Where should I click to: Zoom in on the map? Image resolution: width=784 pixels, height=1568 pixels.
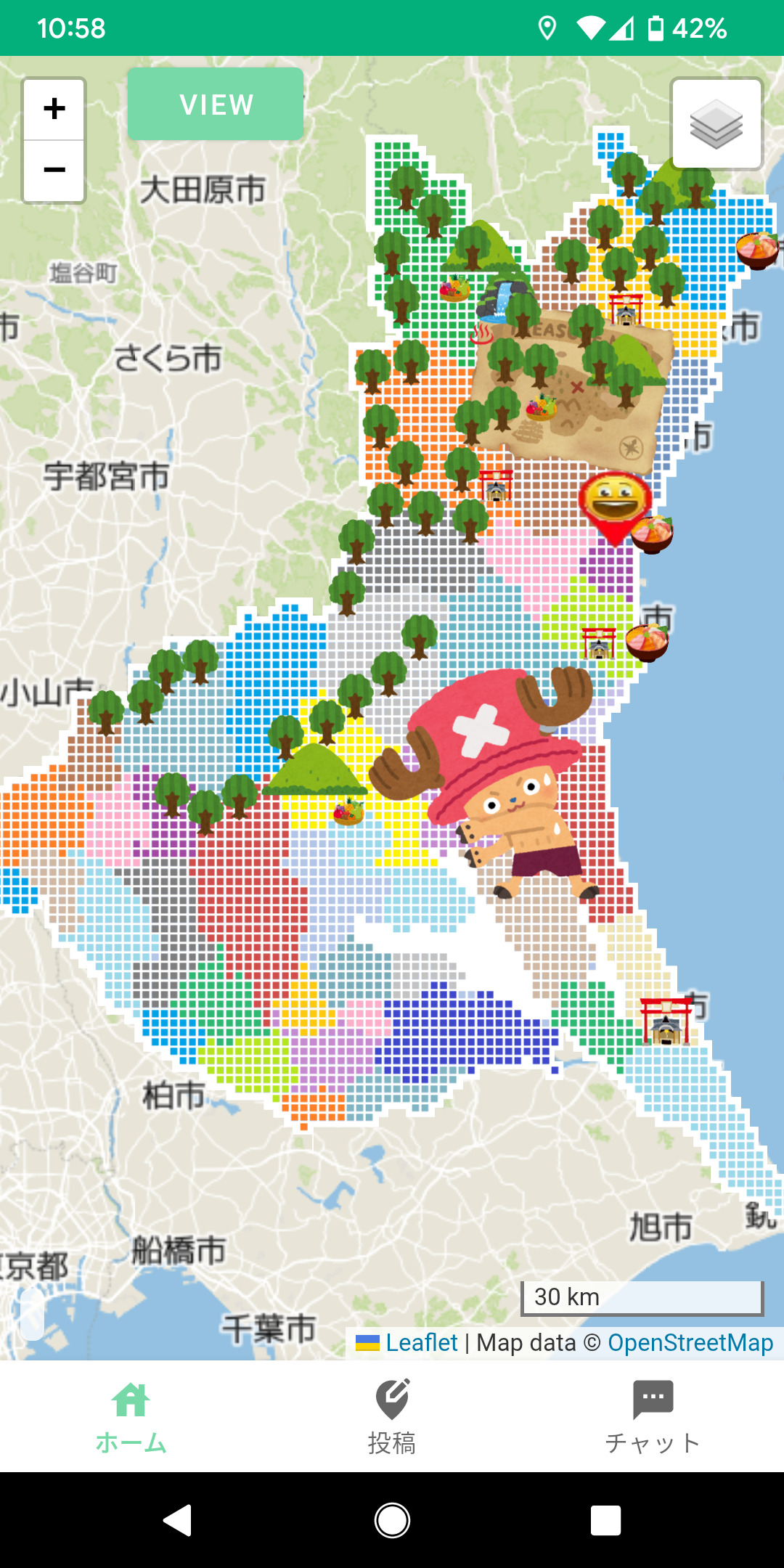point(54,109)
